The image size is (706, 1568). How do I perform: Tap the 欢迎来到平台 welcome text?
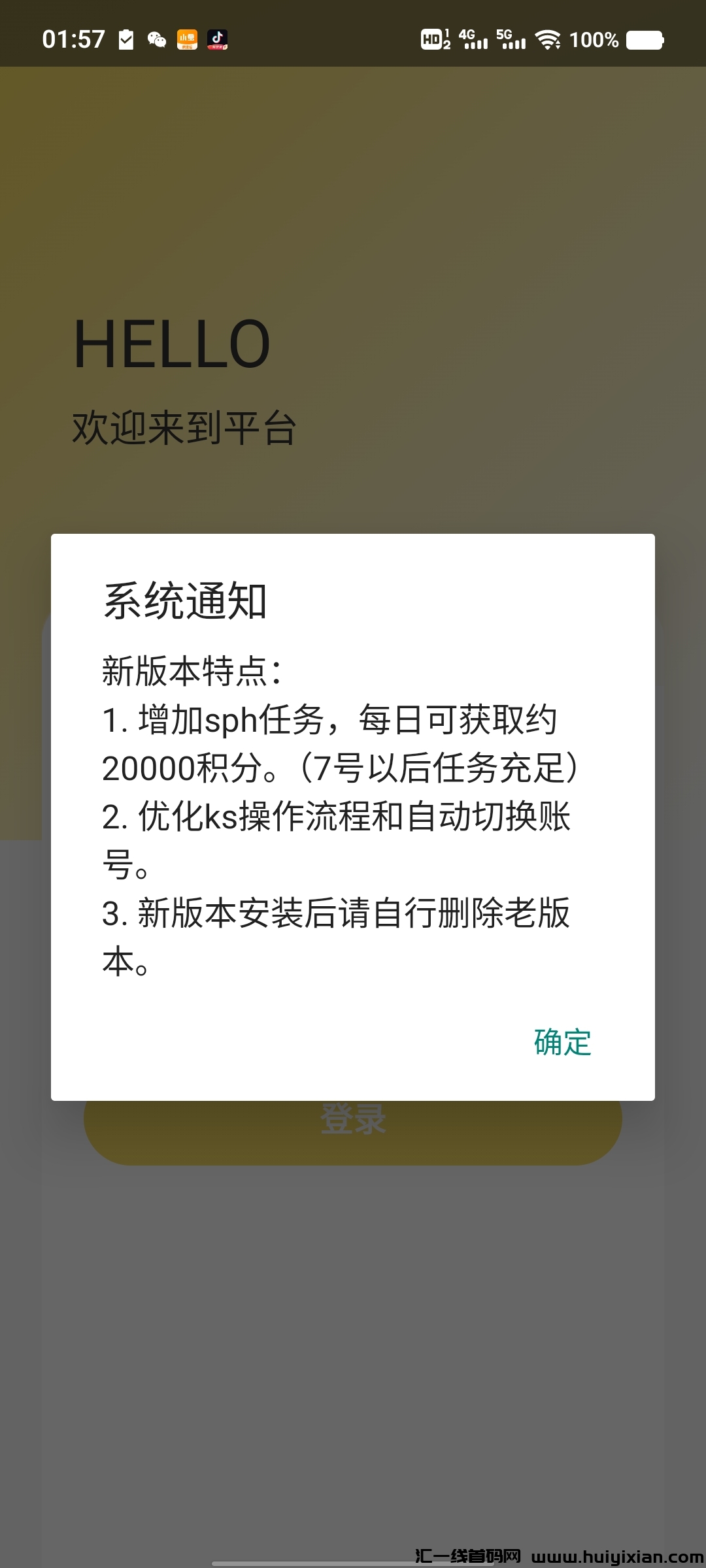pos(185,426)
